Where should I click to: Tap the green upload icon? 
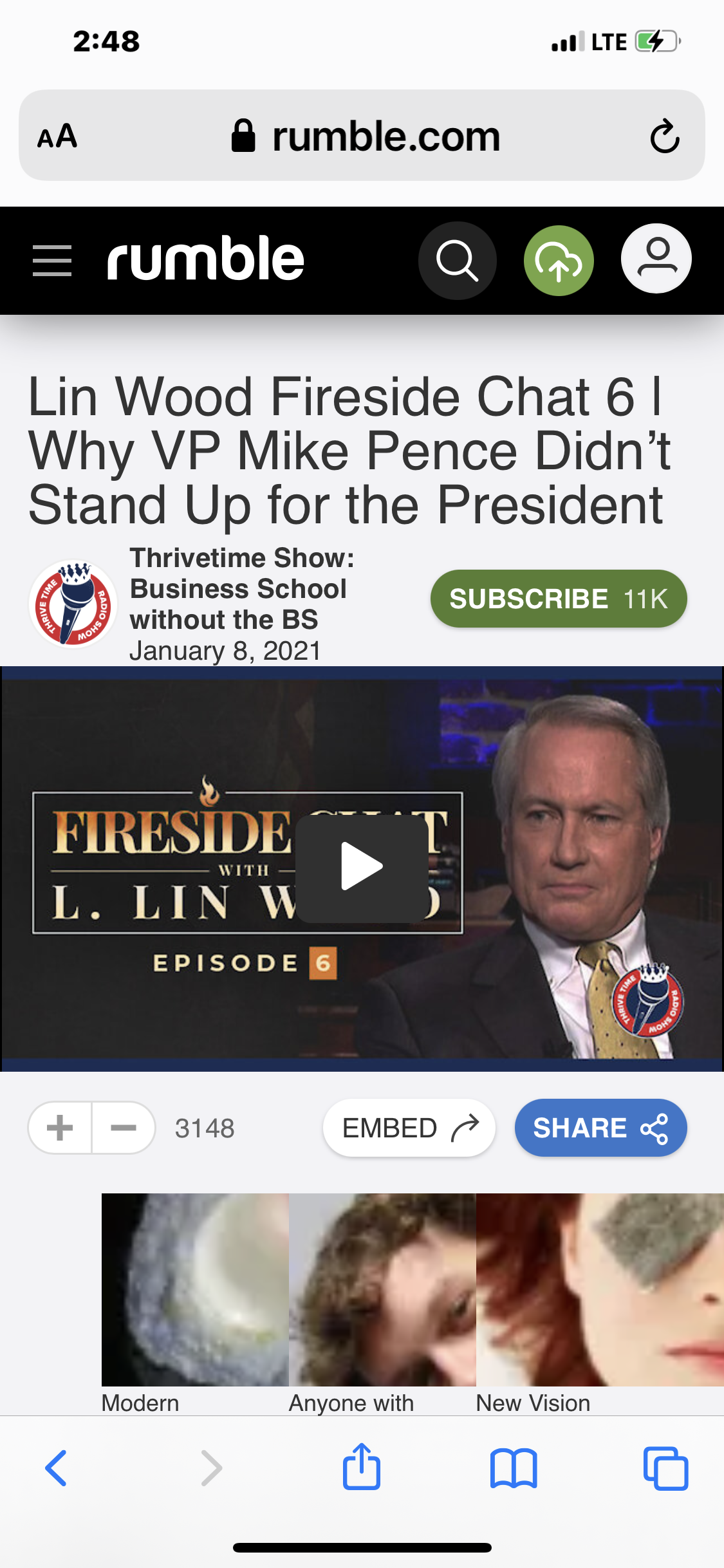[x=558, y=261]
